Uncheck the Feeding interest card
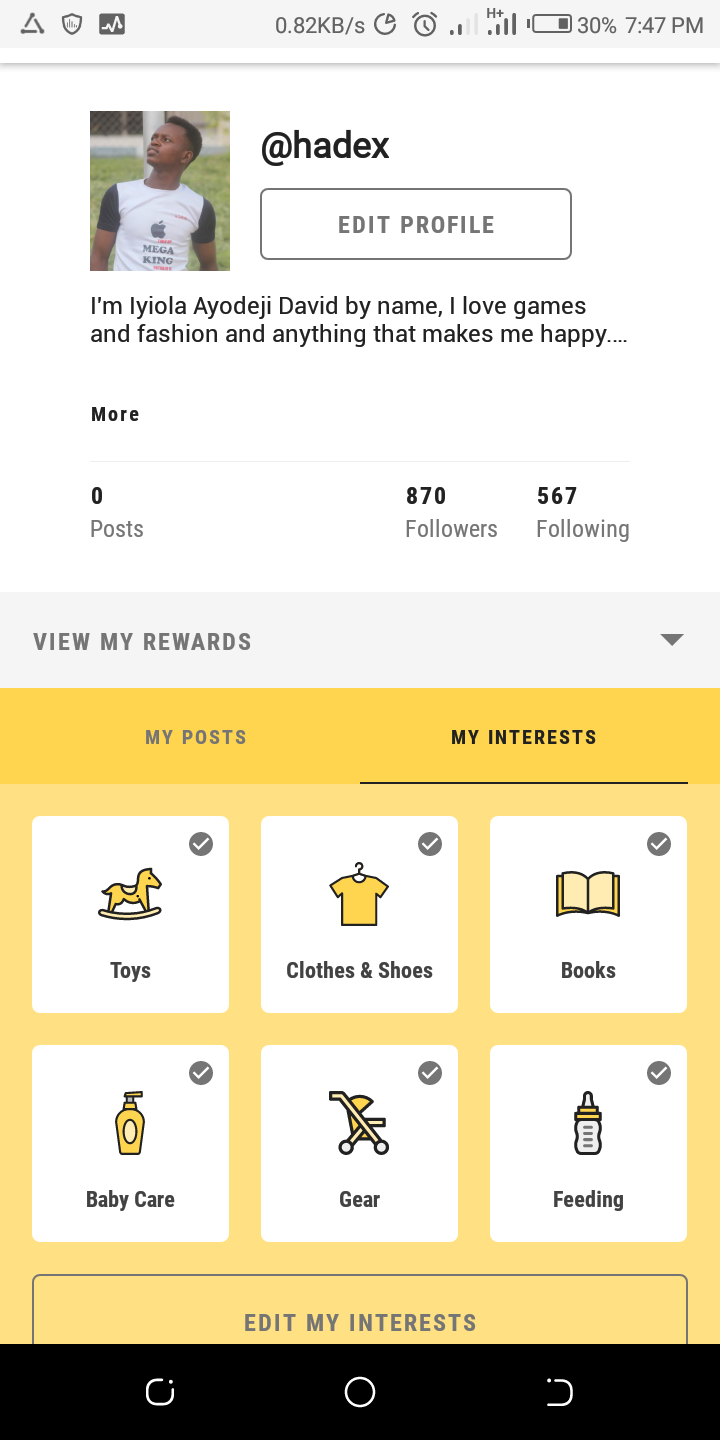 tap(588, 1143)
